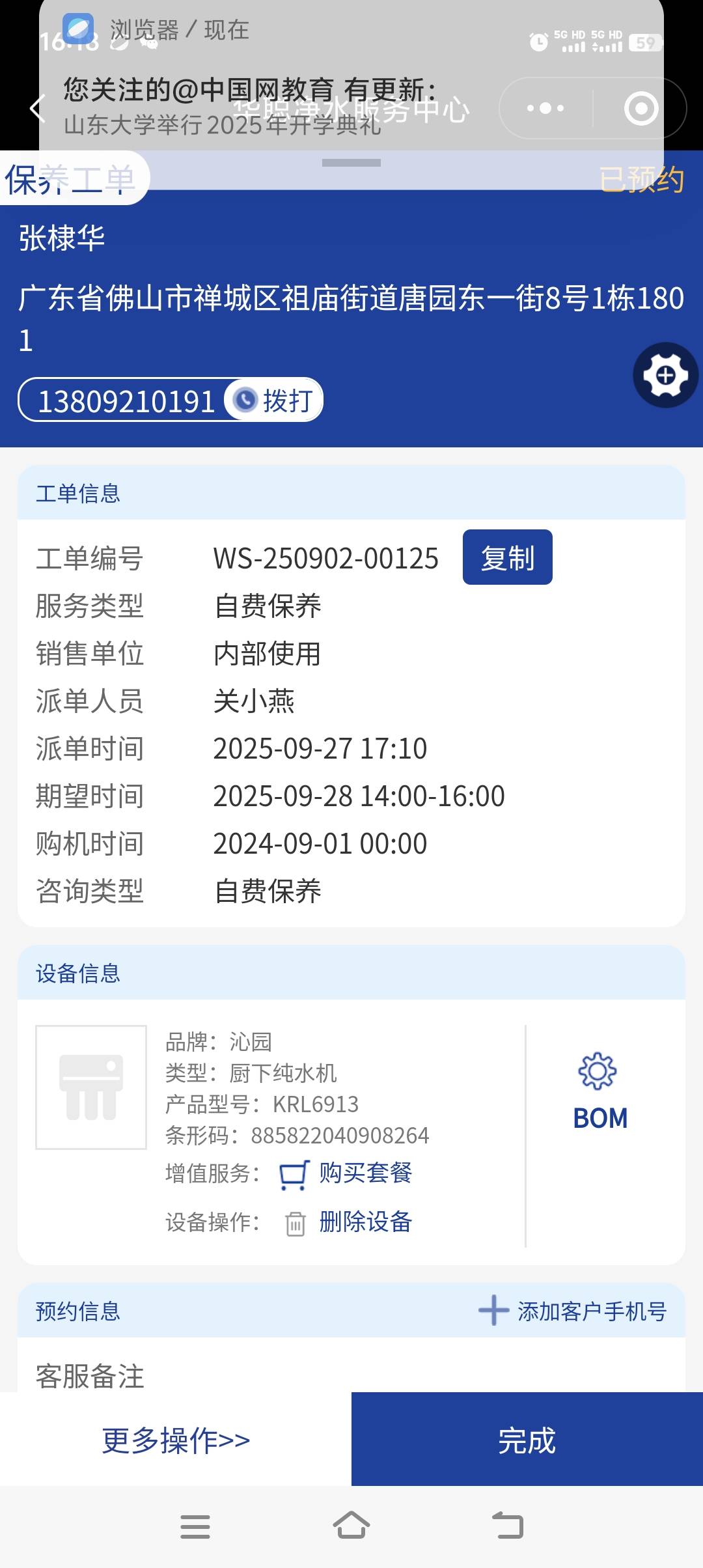703x1568 pixels.
Task: Tap the back arrow at top left
Action: (38, 109)
